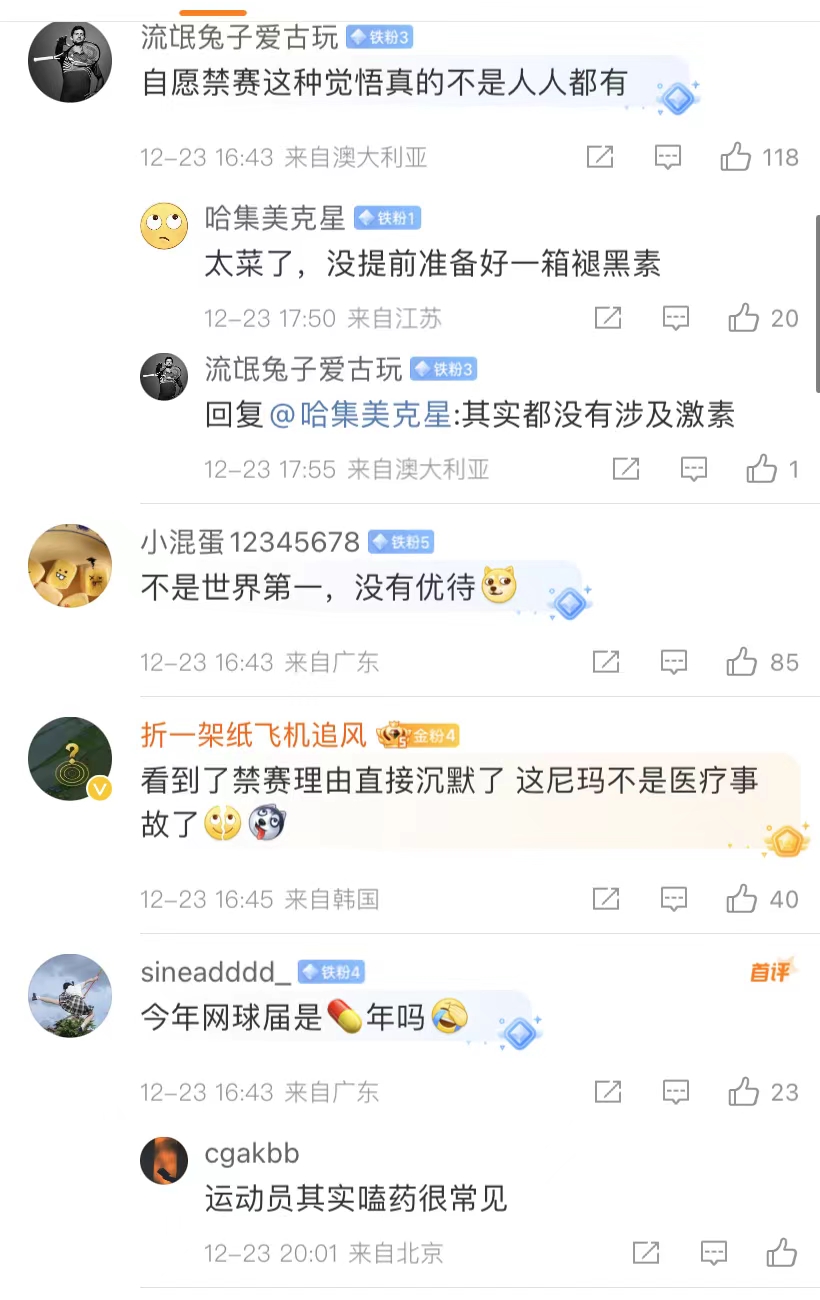This screenshot has width=820, height=1300.
Task: Like cgakbb's reply
Action: tap(782, 1252)
